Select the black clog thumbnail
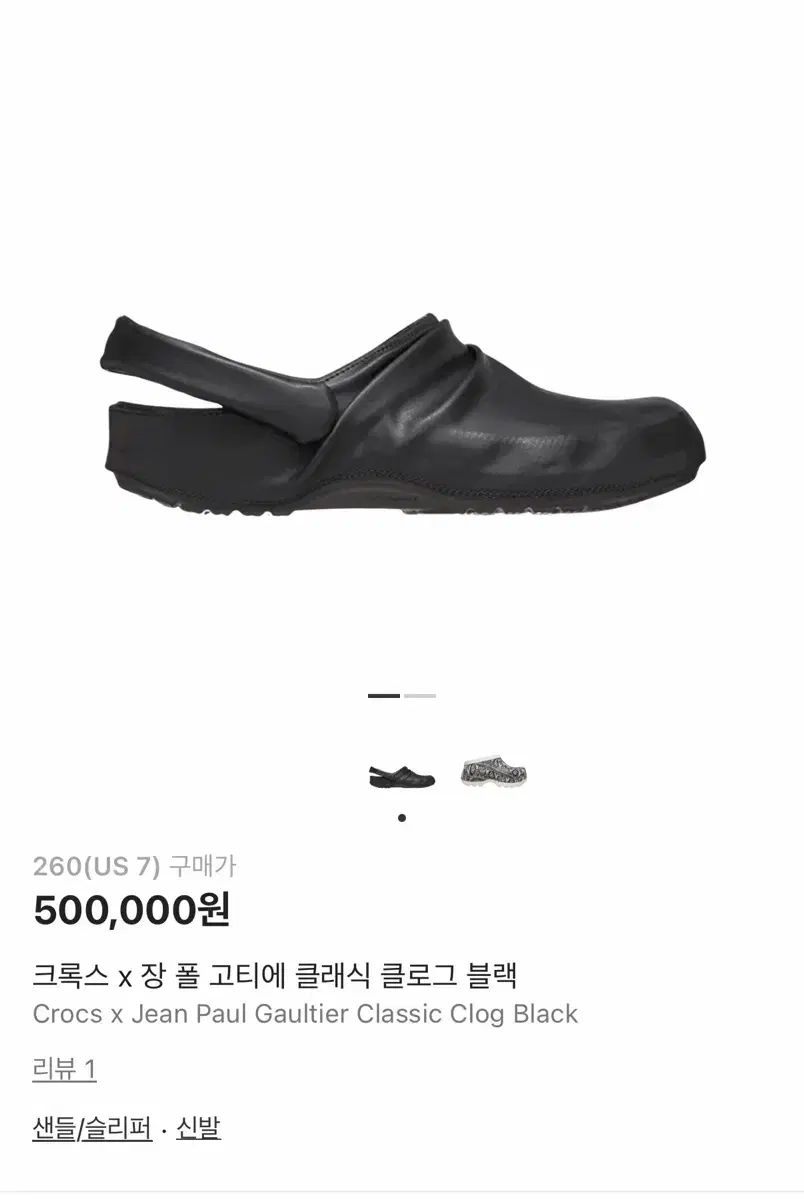Viewport: 804px width, 1200px height. coord(403,776)
